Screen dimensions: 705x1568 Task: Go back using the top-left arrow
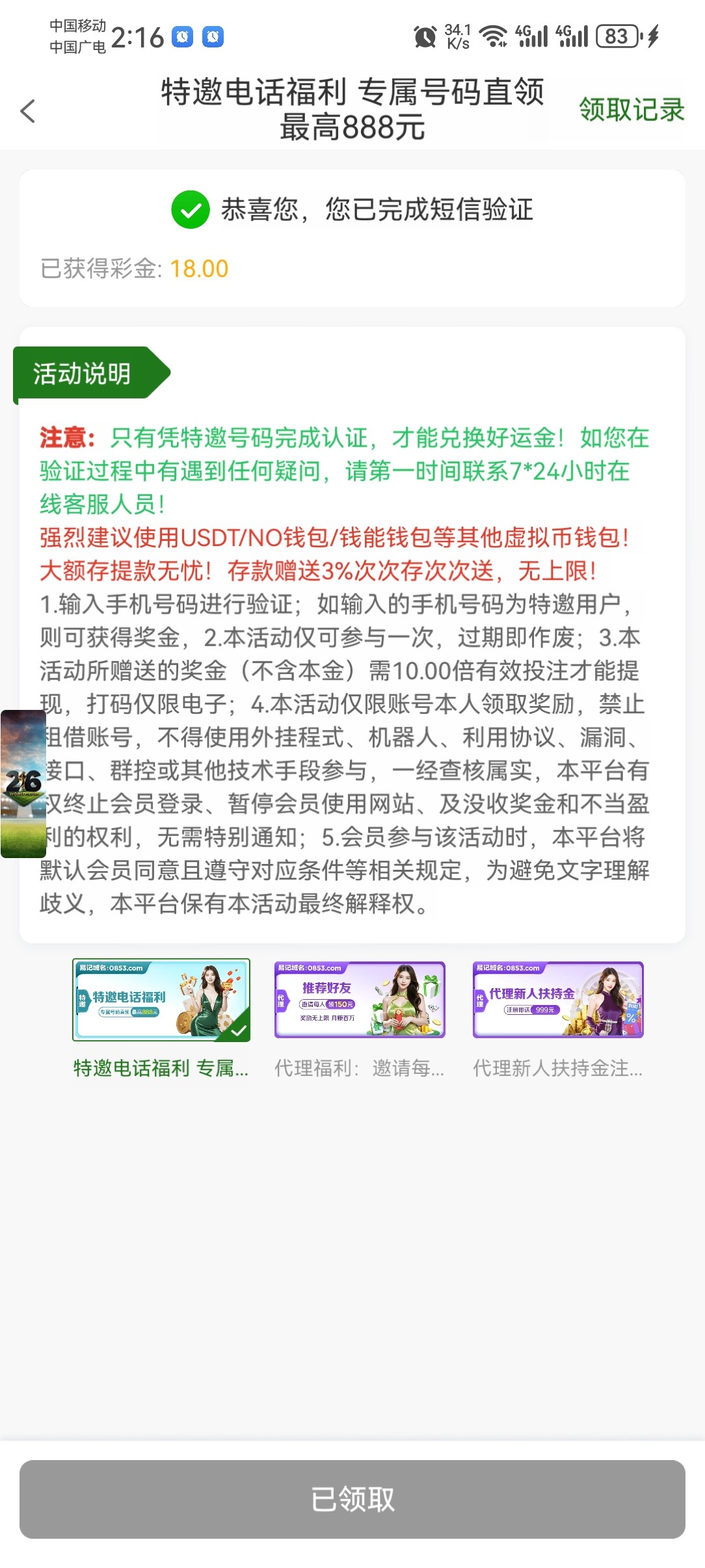tap(28, 111)
